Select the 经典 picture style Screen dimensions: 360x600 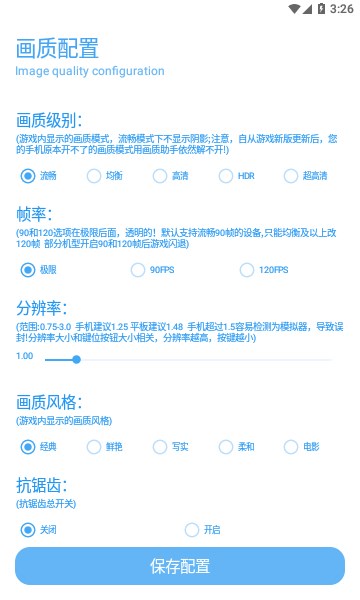tap(38, 447)
